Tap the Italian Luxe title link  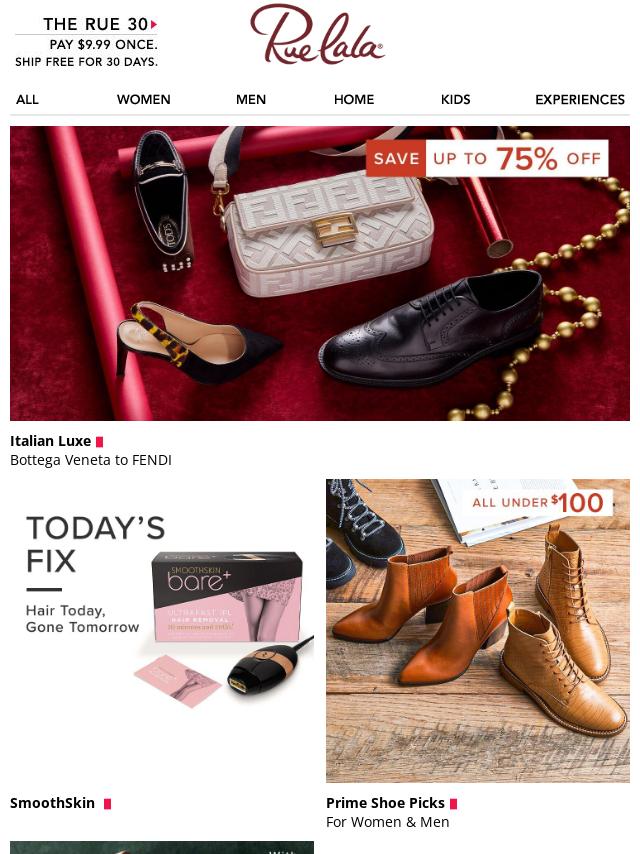click(x=51, y=441)
